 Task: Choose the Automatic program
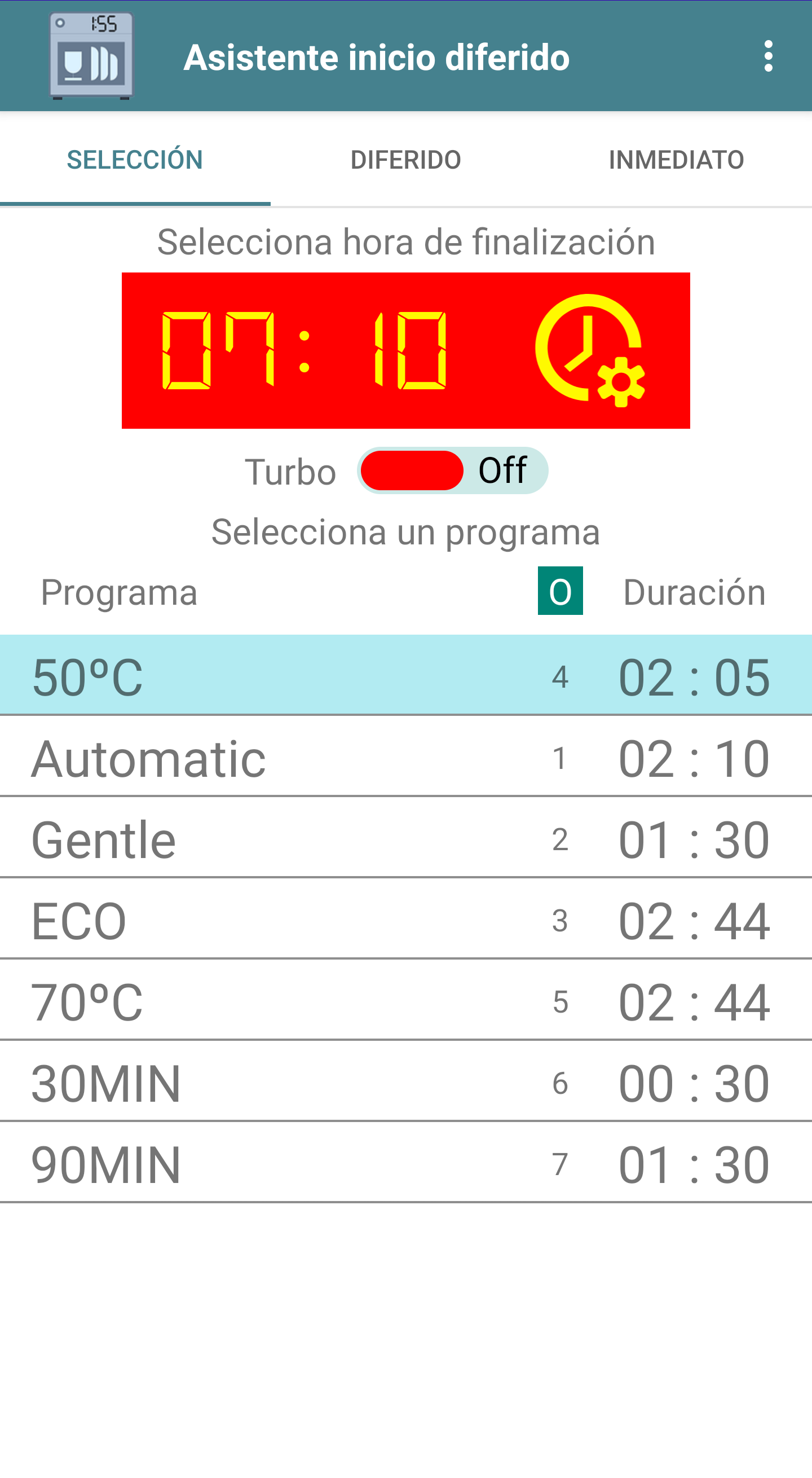point(405,758)
